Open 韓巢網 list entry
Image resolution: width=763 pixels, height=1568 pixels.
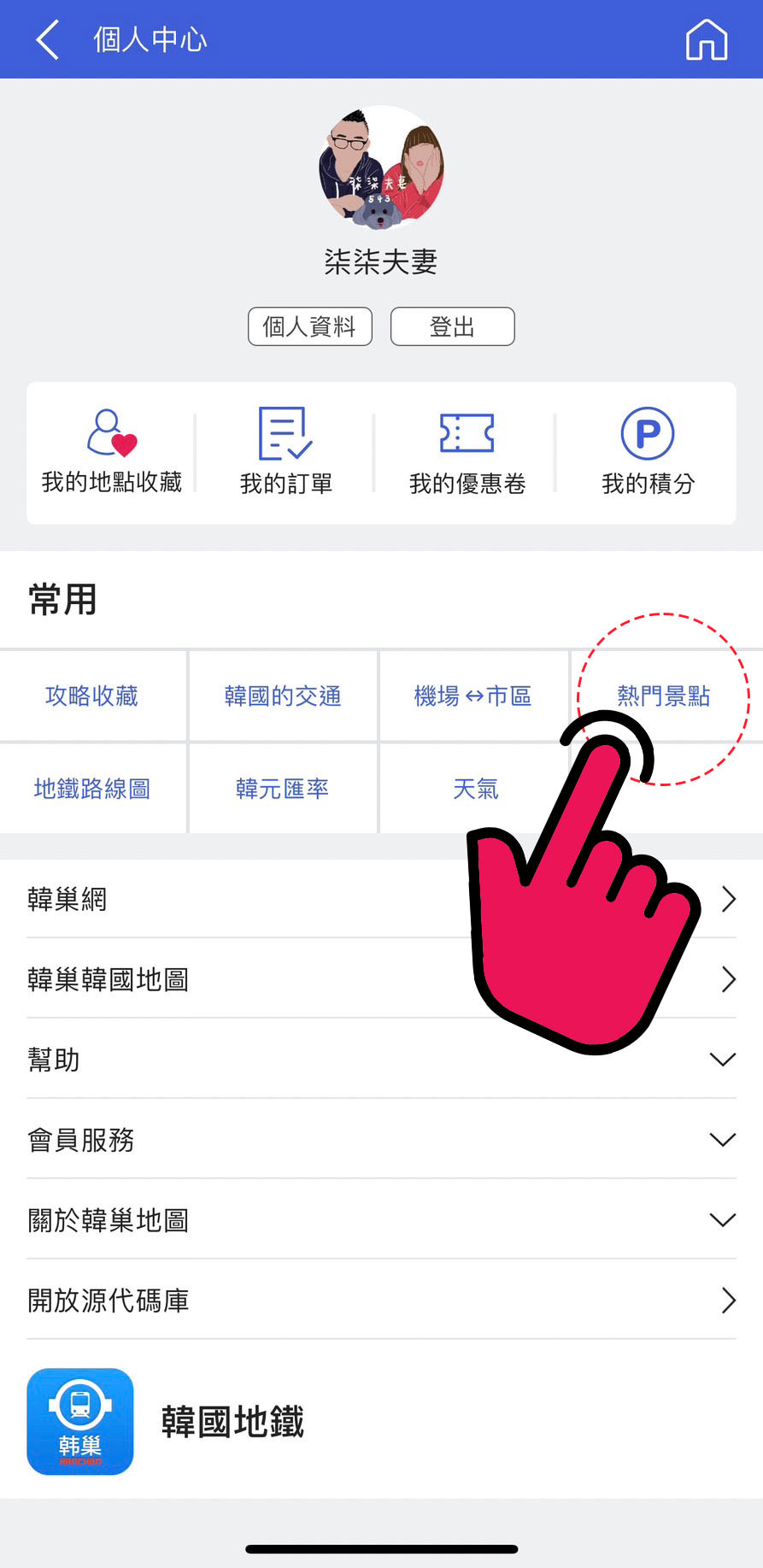[x=381, y=899]
